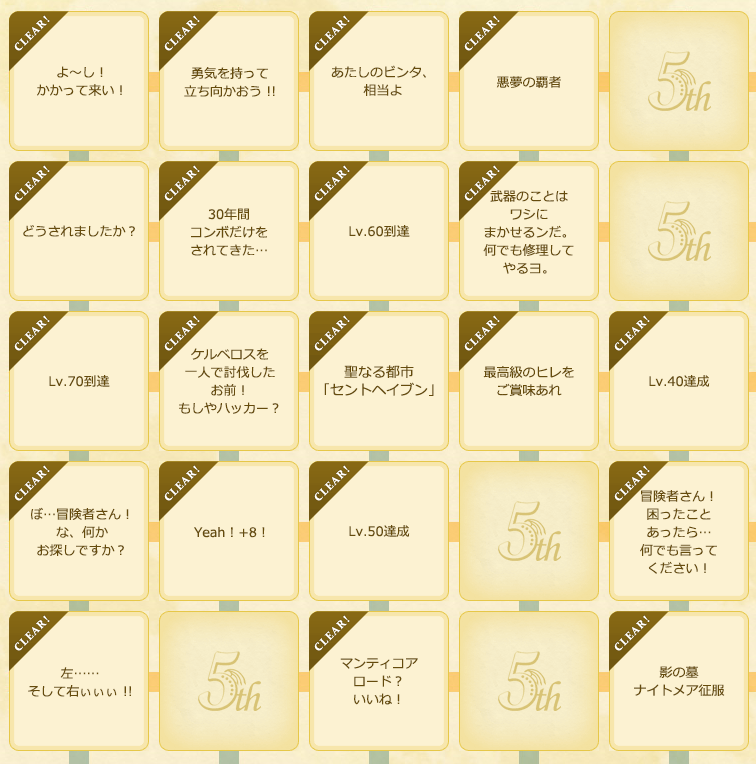Open the Yeah！+8！ card
Viewport: 756px width, 764px height.
pos(229,532)
